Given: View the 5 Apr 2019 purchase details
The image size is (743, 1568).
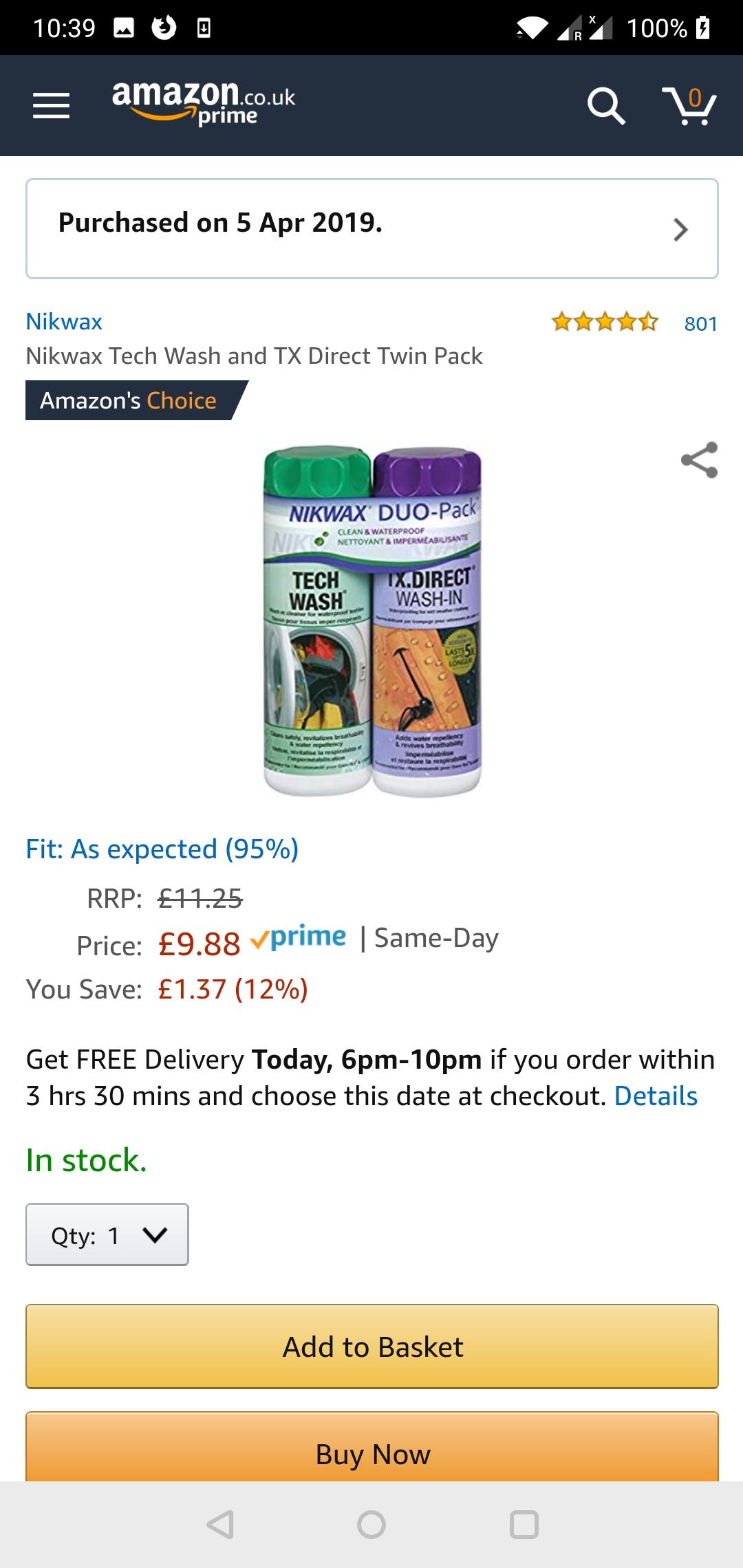Looking at the screenshot, I should (372, 229).
